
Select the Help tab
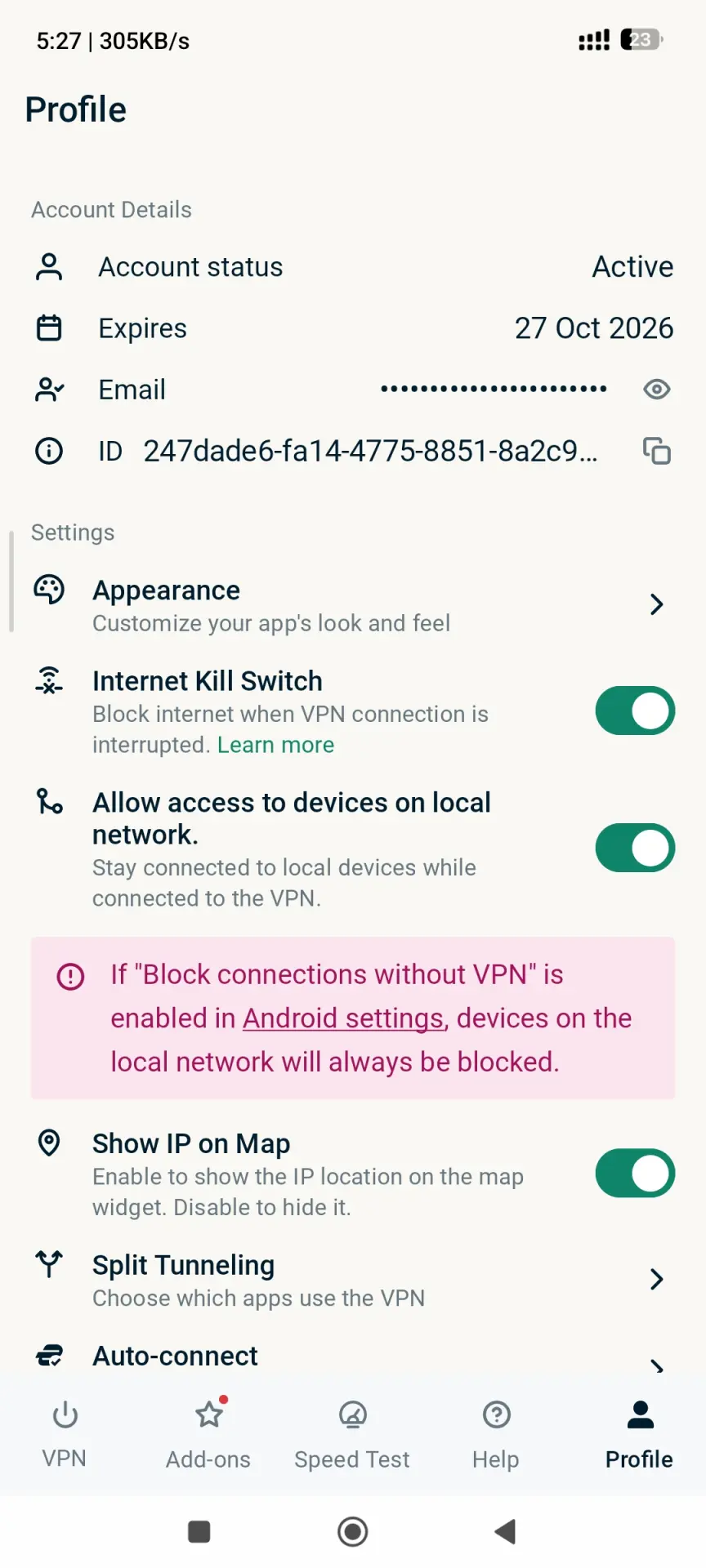click(496, 1435)
